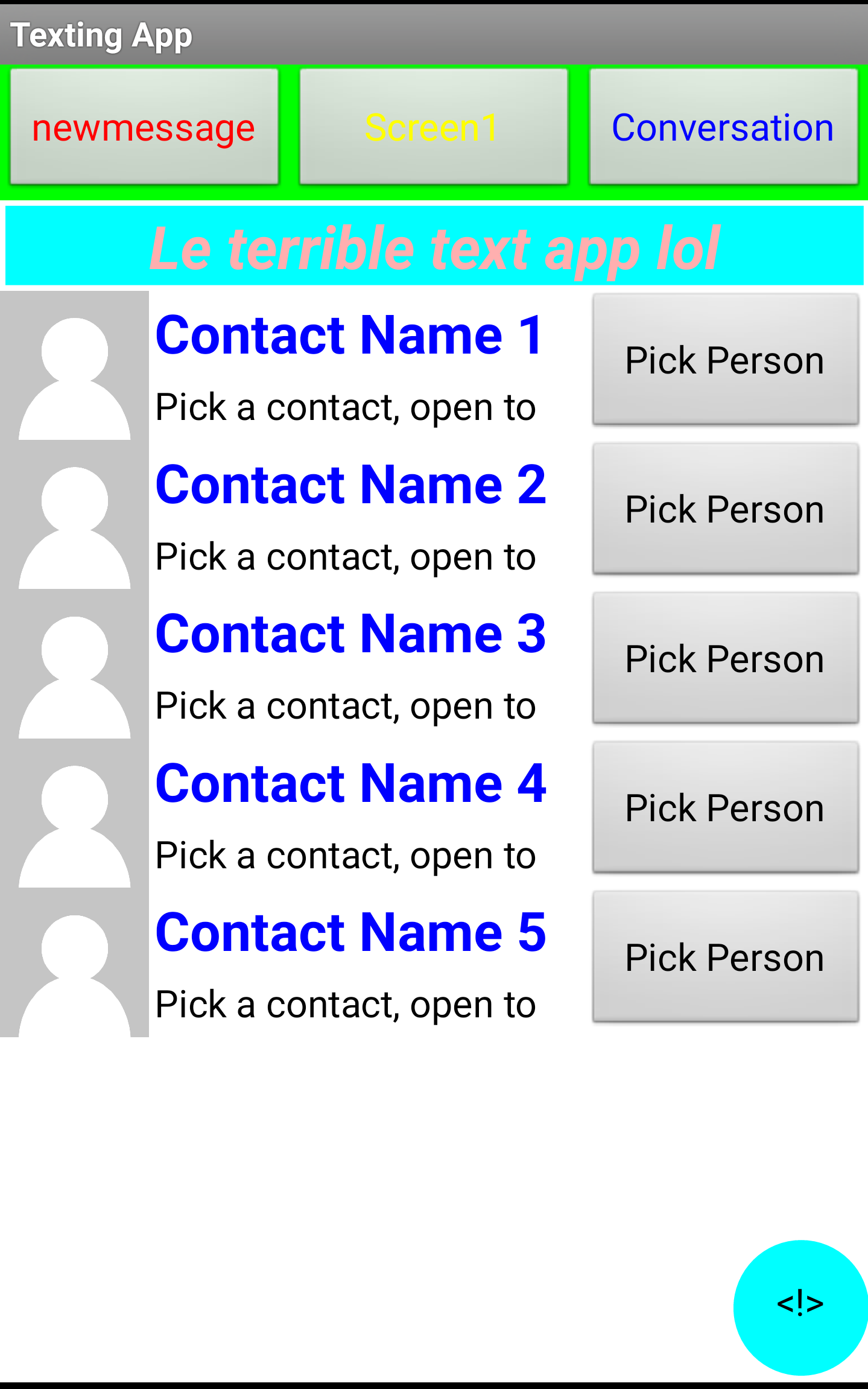Open the Conversation screen button
Screen dimensions: 868x1389
pos(723,127)
